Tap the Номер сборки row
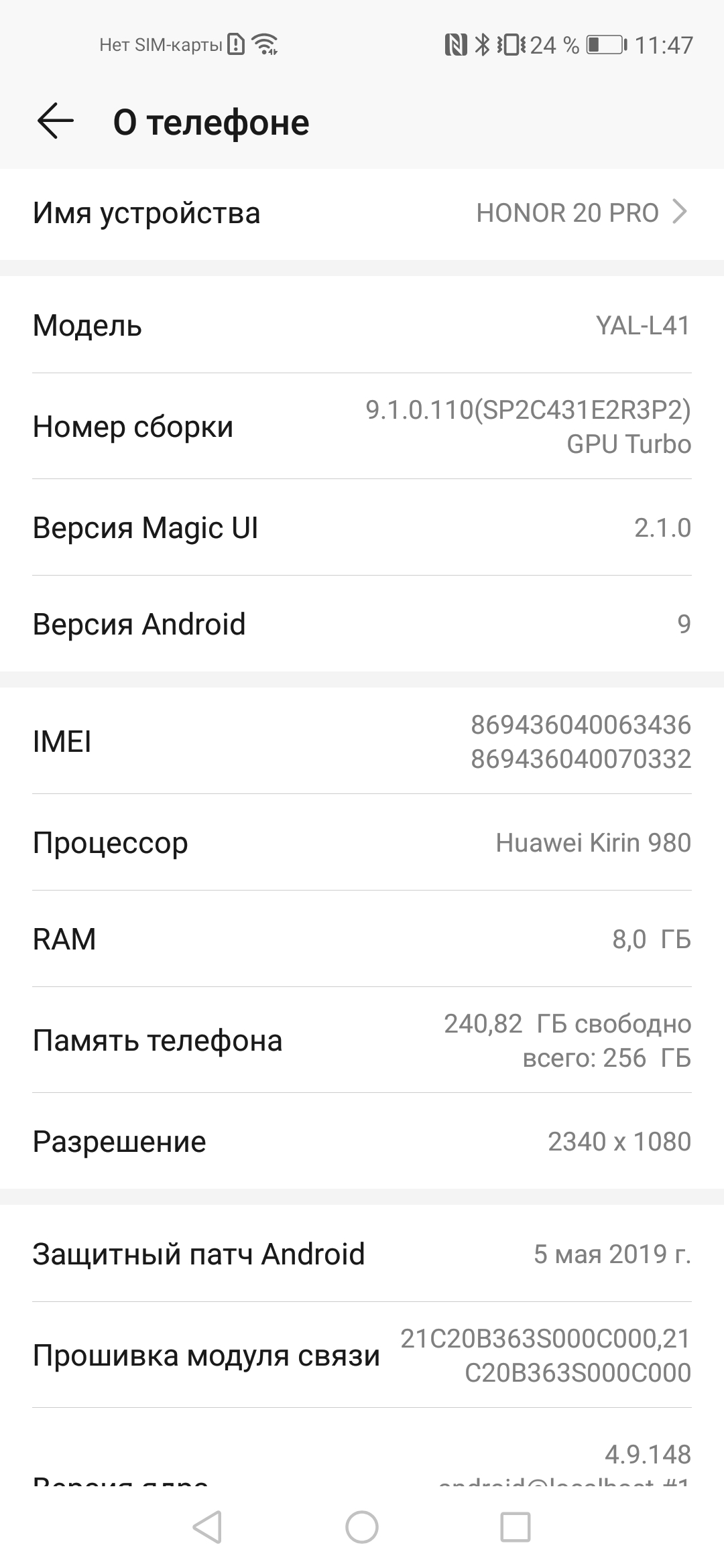The image size is (724, 1568). tap(362, 426)
